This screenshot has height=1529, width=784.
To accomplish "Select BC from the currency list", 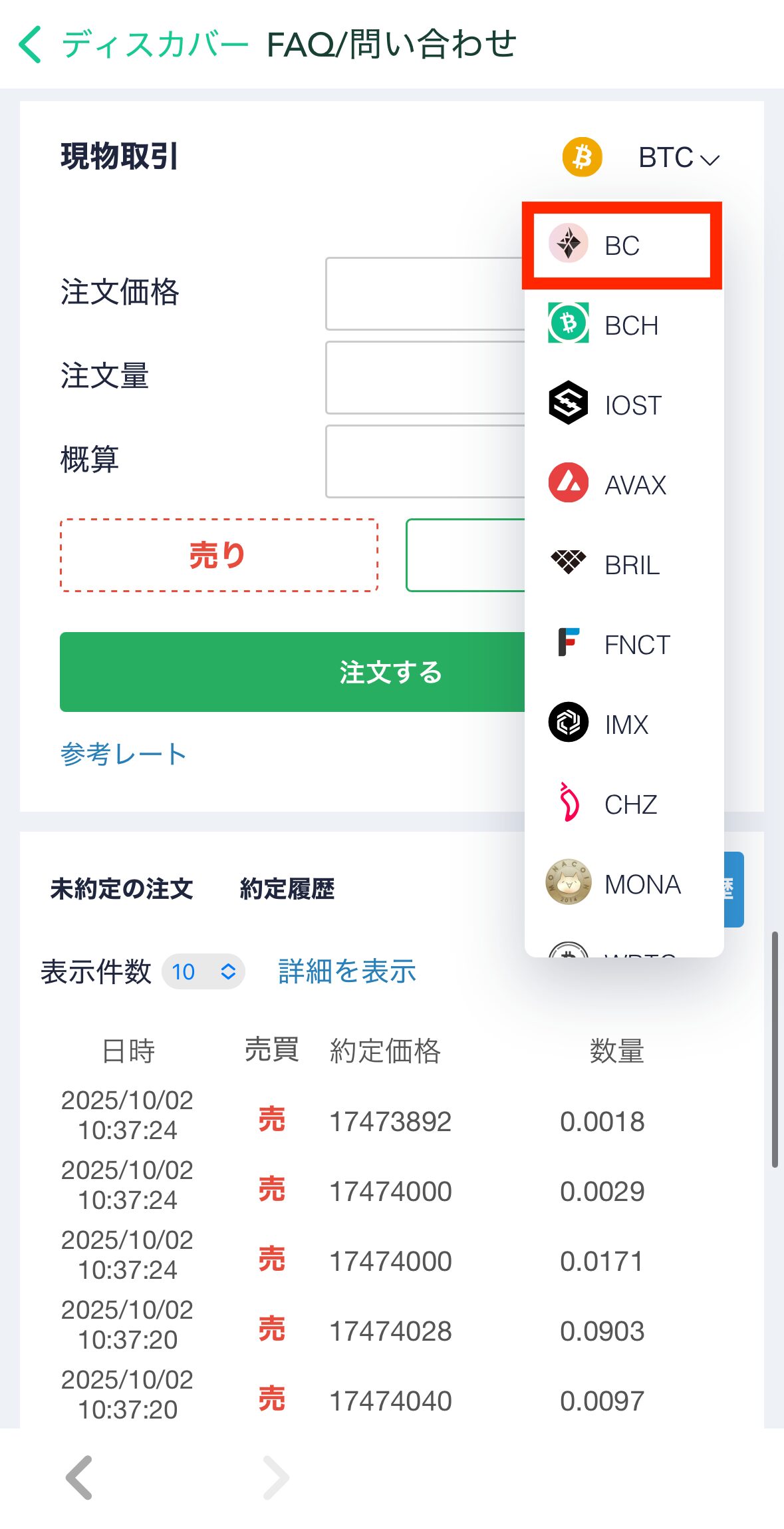I will [x=622, y=246].
